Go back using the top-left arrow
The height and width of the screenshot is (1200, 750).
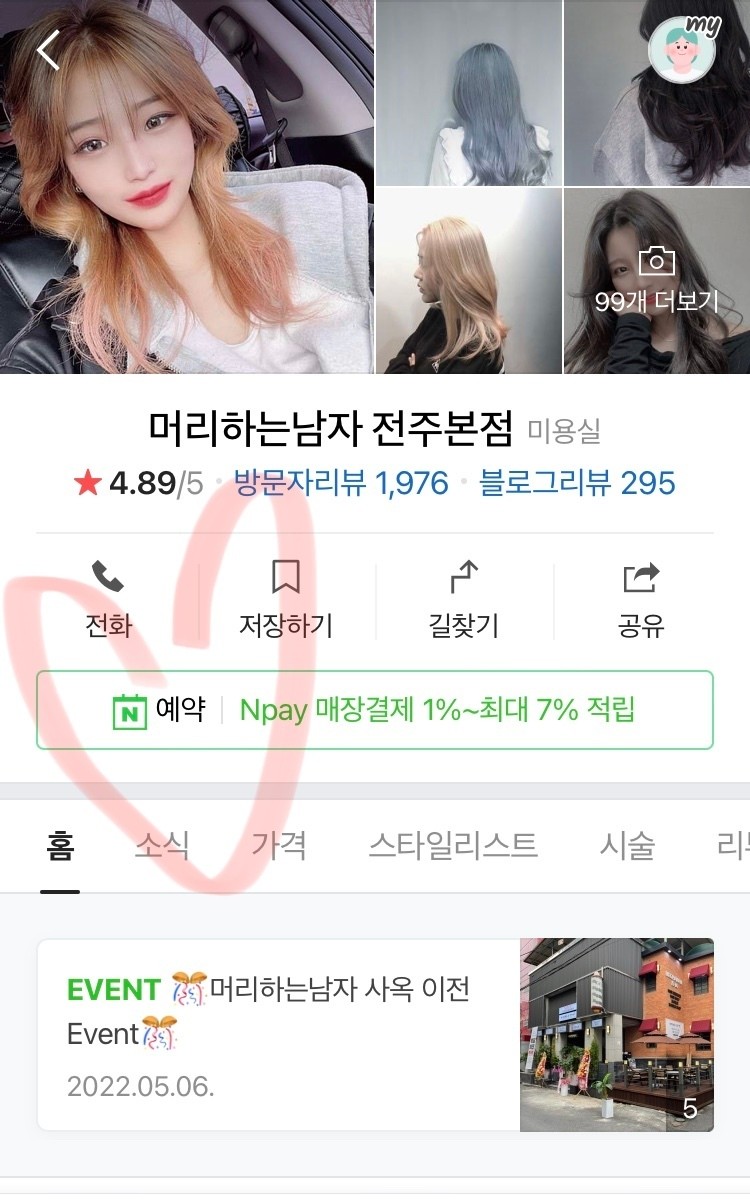48,50
